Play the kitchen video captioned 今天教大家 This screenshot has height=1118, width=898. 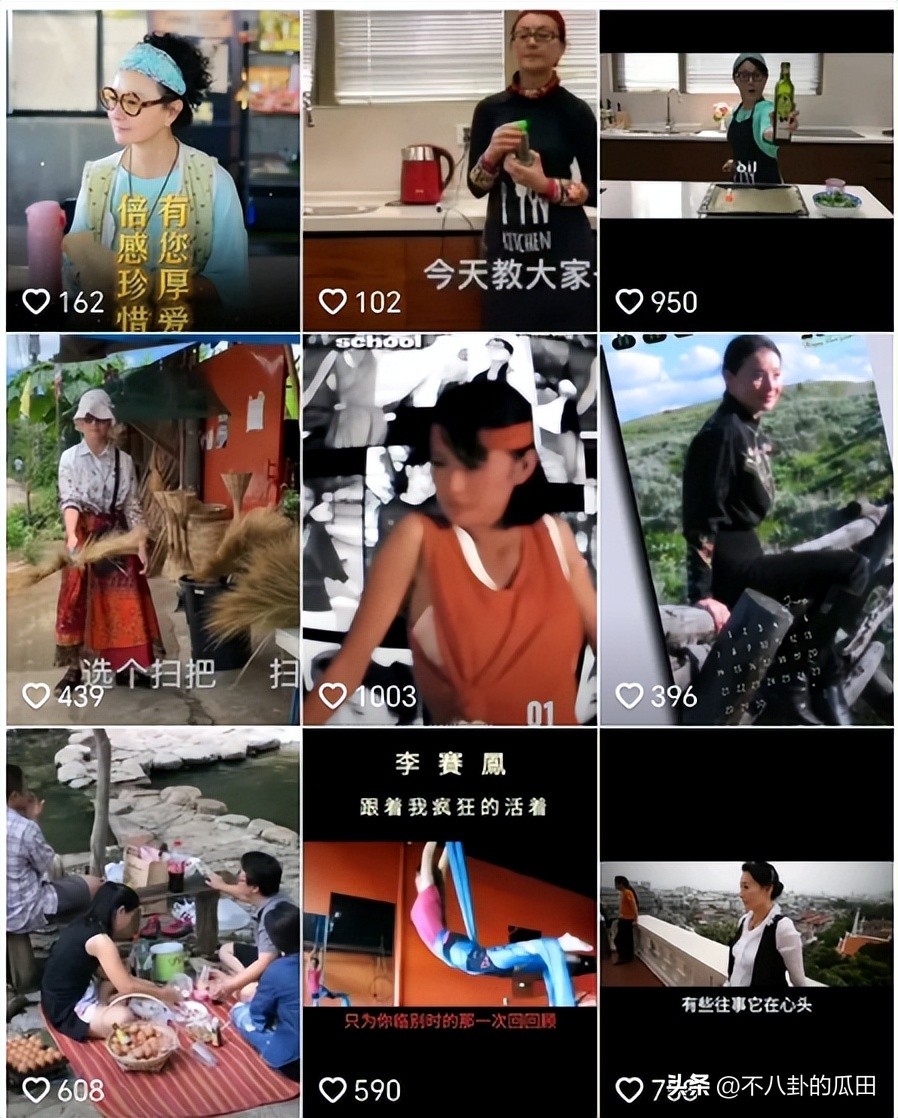point(449,170)
